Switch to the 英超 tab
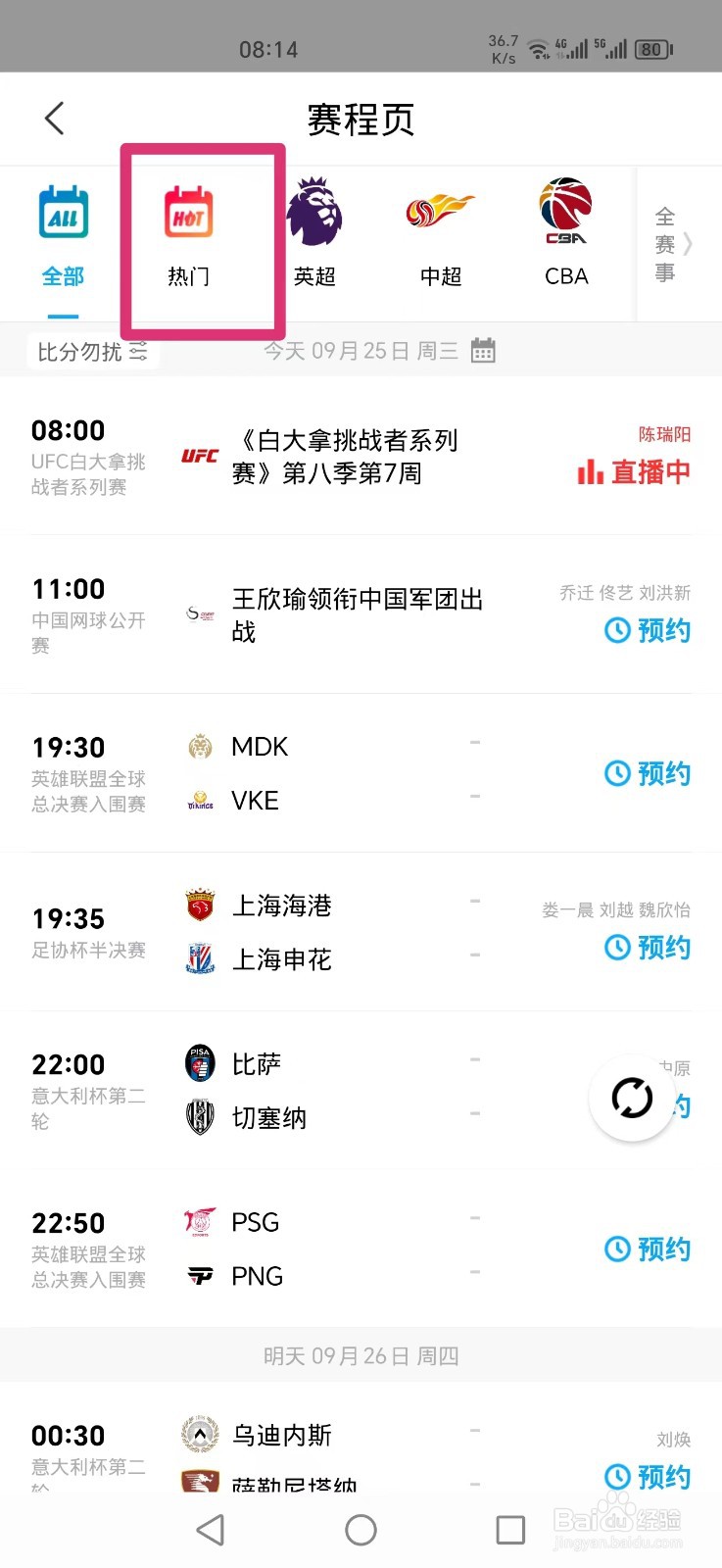This screenshot has height=1568, width=722. [x=314, y=235]
